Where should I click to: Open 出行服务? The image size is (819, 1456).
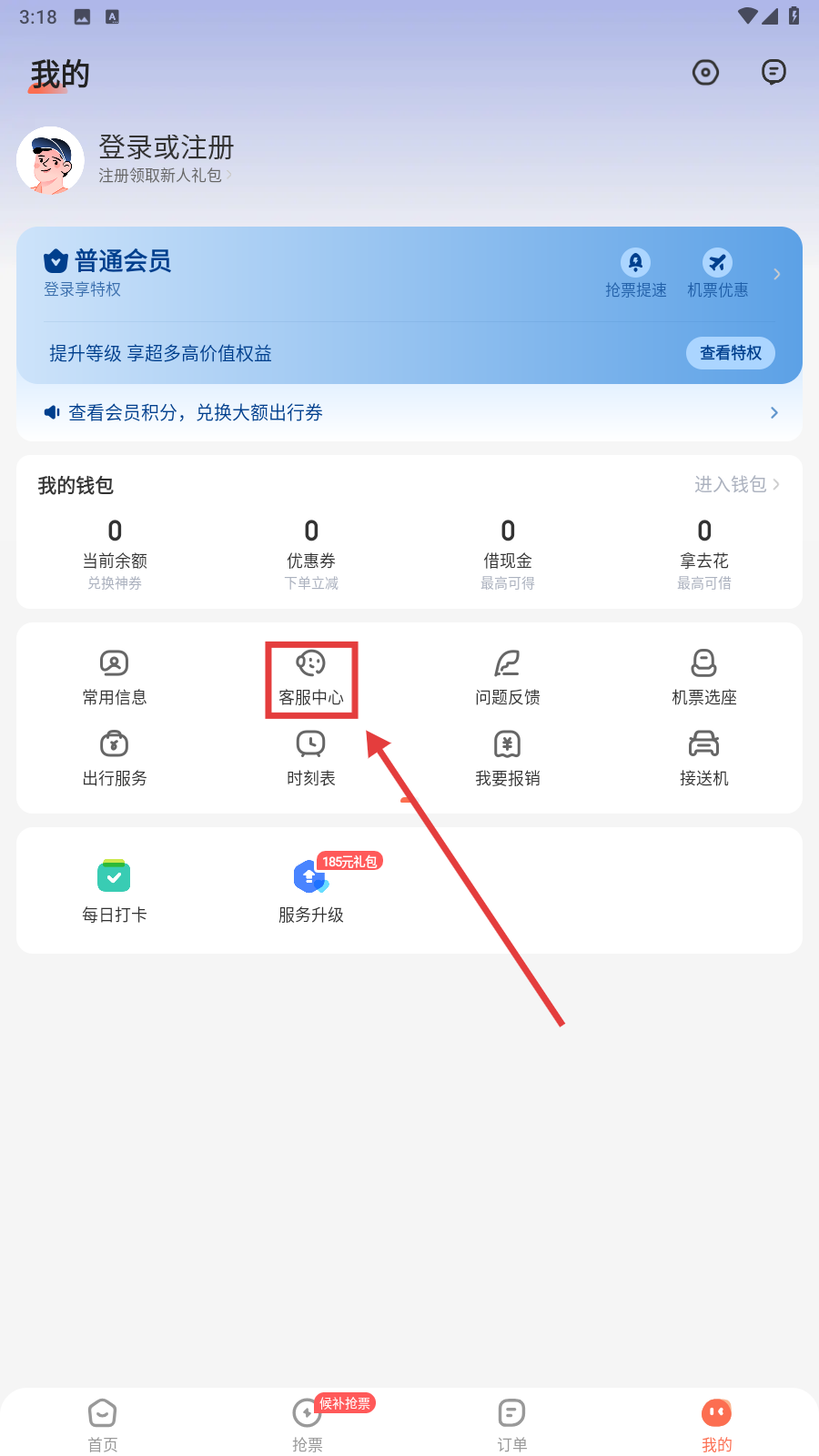115,759
